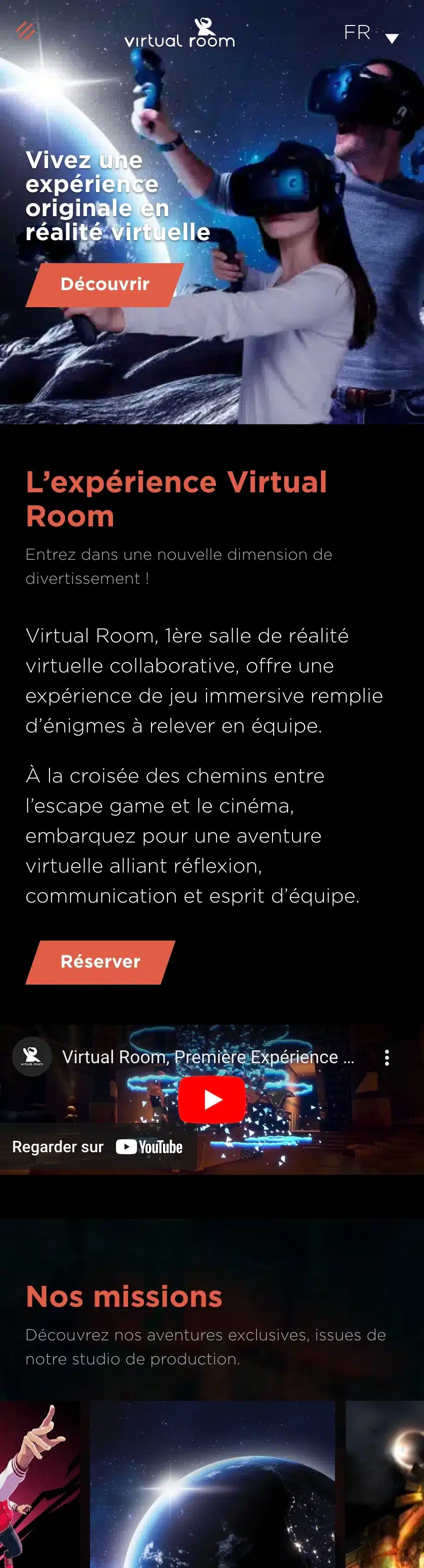Open the Virtual Room channel avatar on video
The height and width of the screenshot is (1568, 424).
tap(31, 1057)
